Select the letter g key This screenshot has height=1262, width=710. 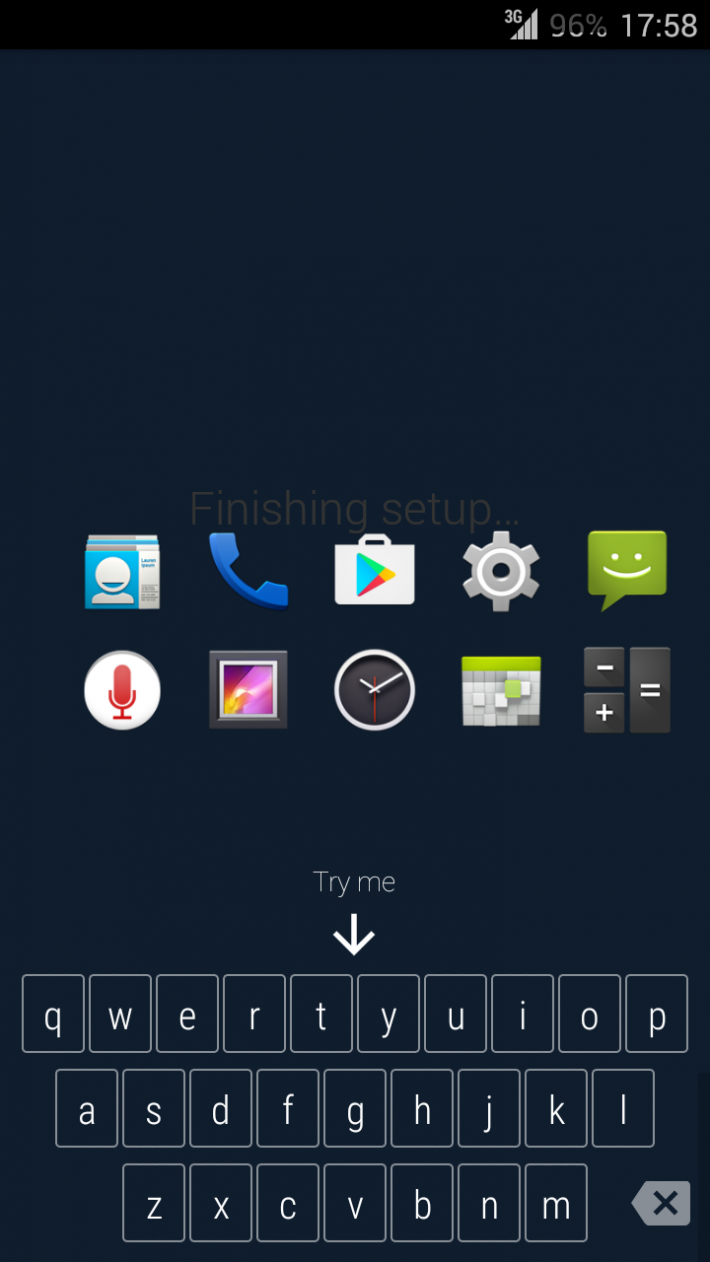[355, 1108]
